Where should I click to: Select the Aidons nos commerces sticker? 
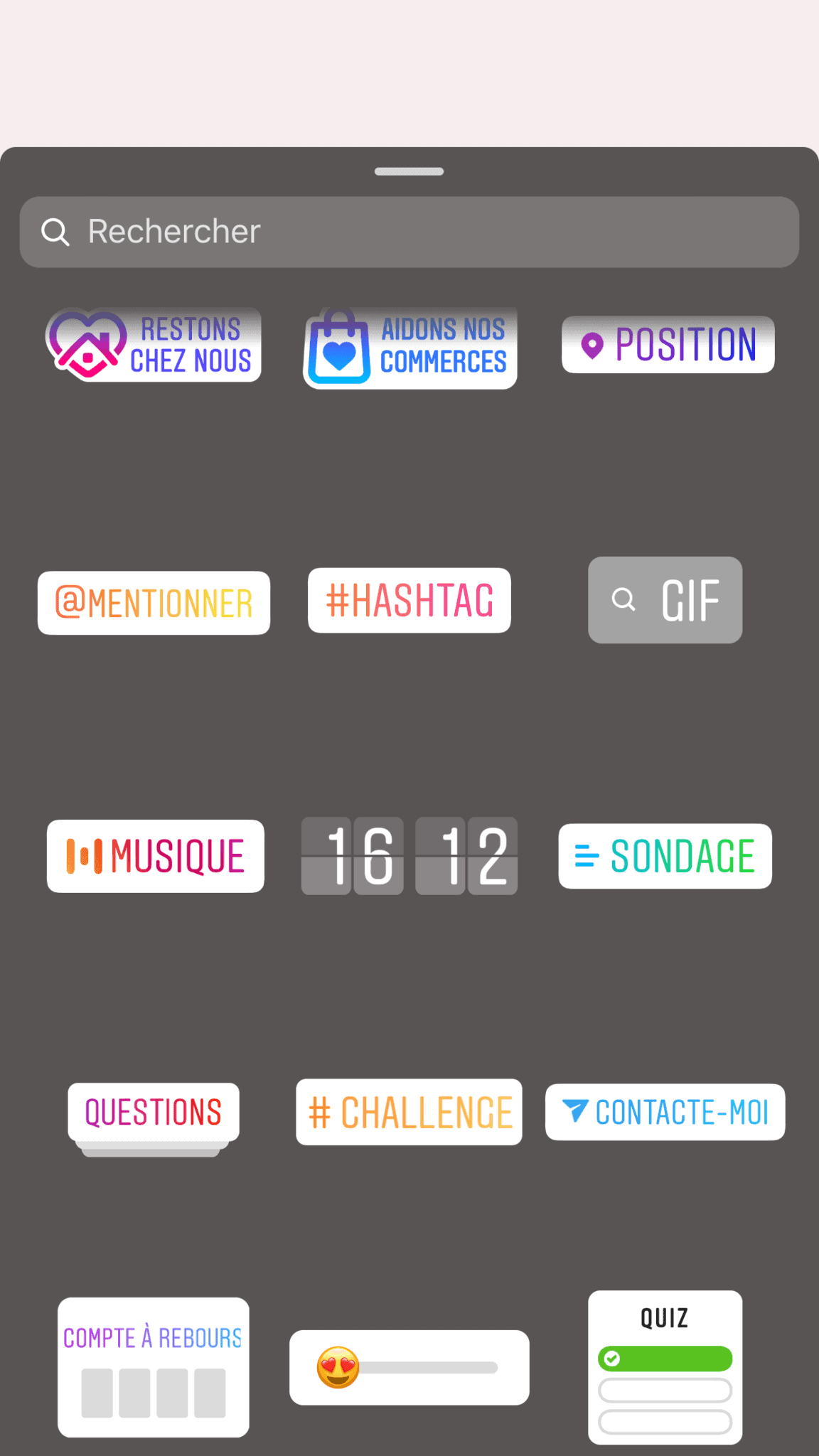410,348
